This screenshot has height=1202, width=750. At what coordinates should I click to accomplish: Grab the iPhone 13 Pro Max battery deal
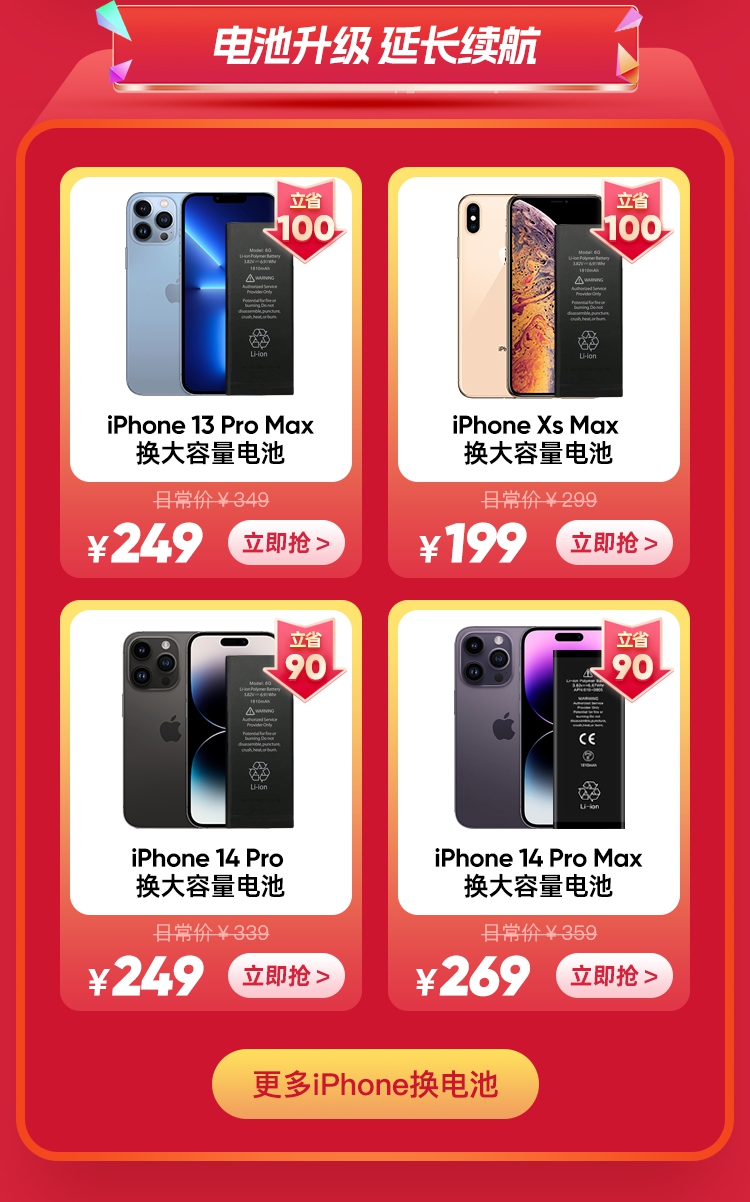coord(286,543)
